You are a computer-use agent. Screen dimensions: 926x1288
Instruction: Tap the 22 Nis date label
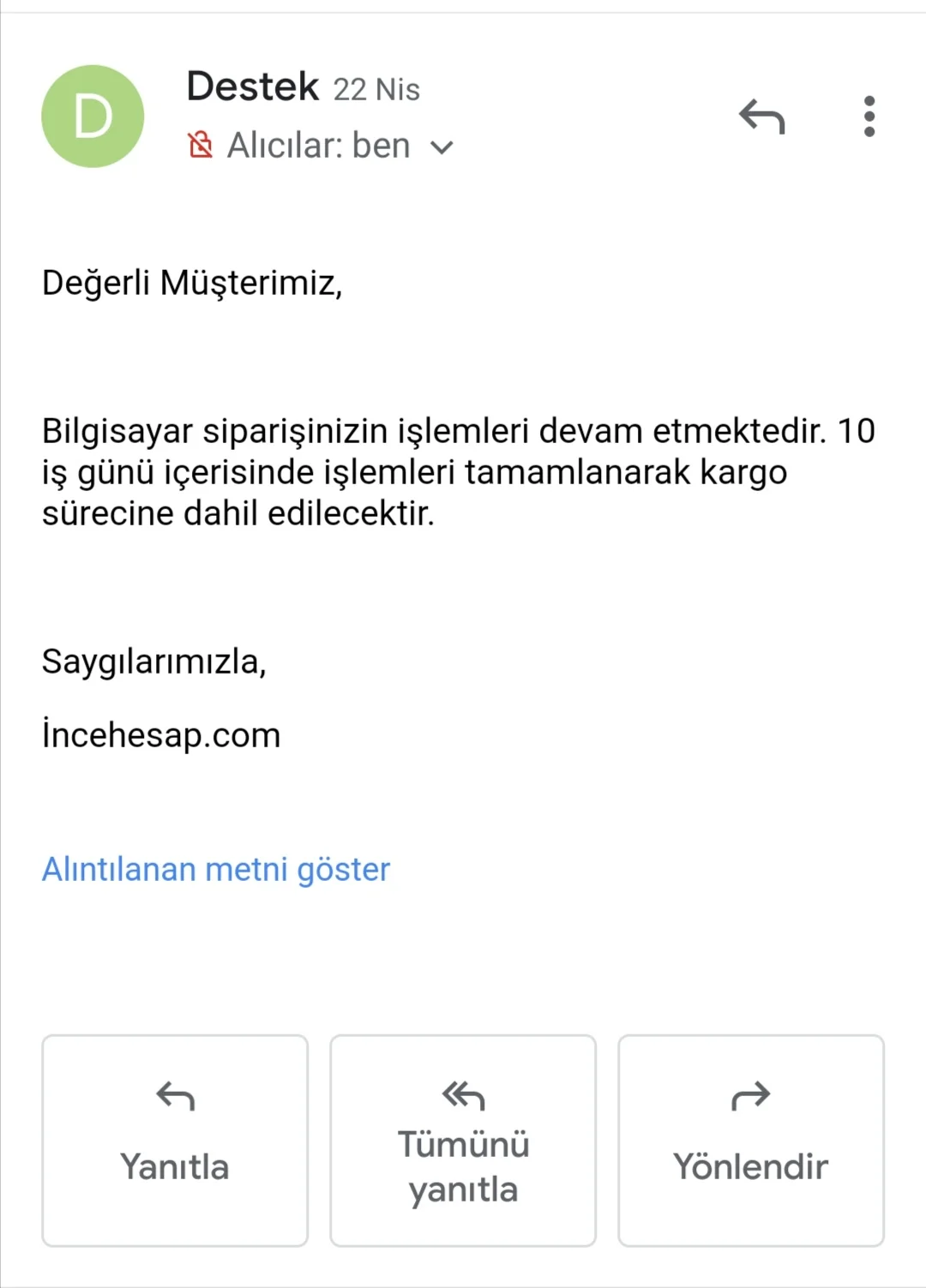tap(376, 89)
